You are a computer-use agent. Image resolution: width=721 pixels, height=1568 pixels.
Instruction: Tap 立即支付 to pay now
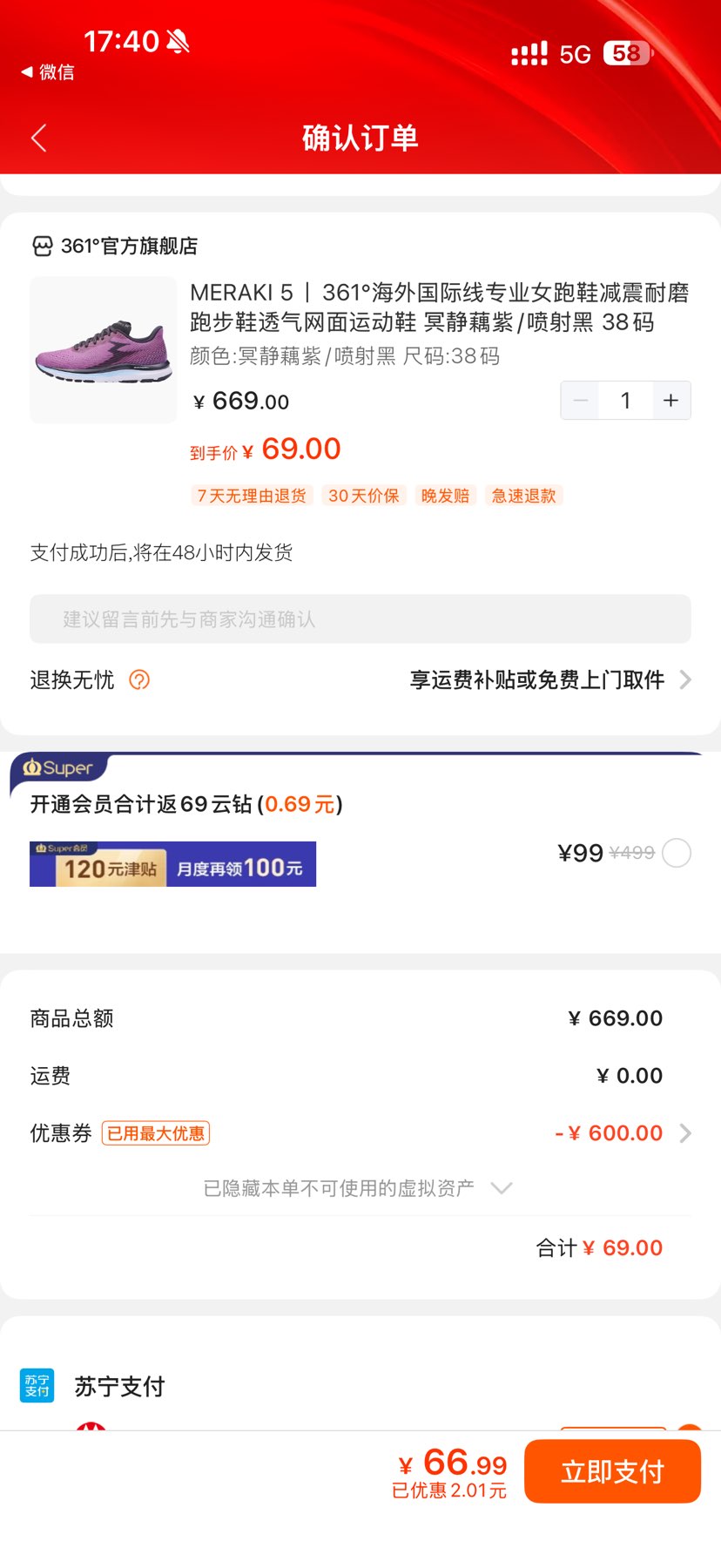pyautogui.click(x=612, y=1471)
